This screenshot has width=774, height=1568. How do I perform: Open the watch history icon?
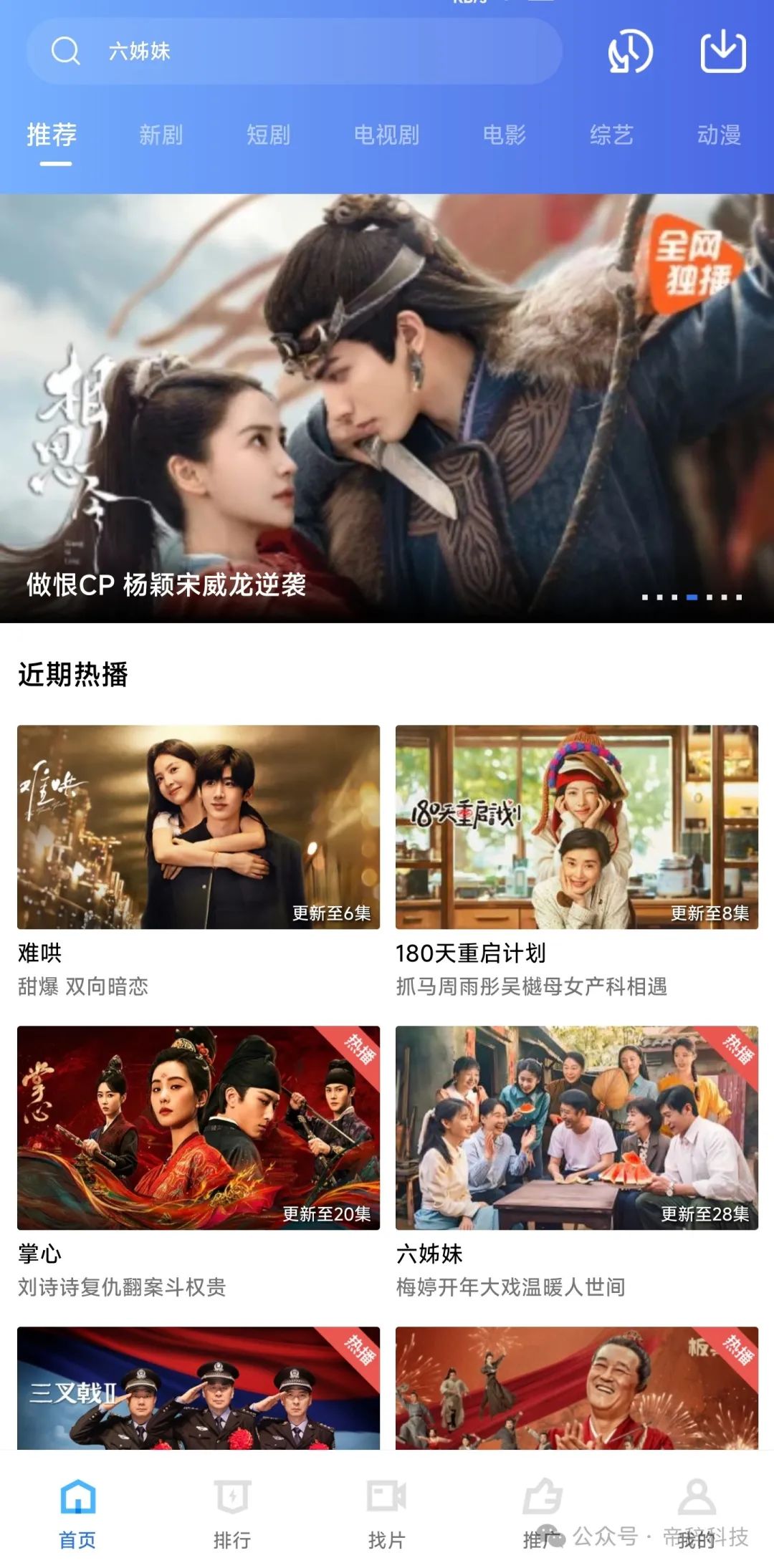click(x=630, y=52)
